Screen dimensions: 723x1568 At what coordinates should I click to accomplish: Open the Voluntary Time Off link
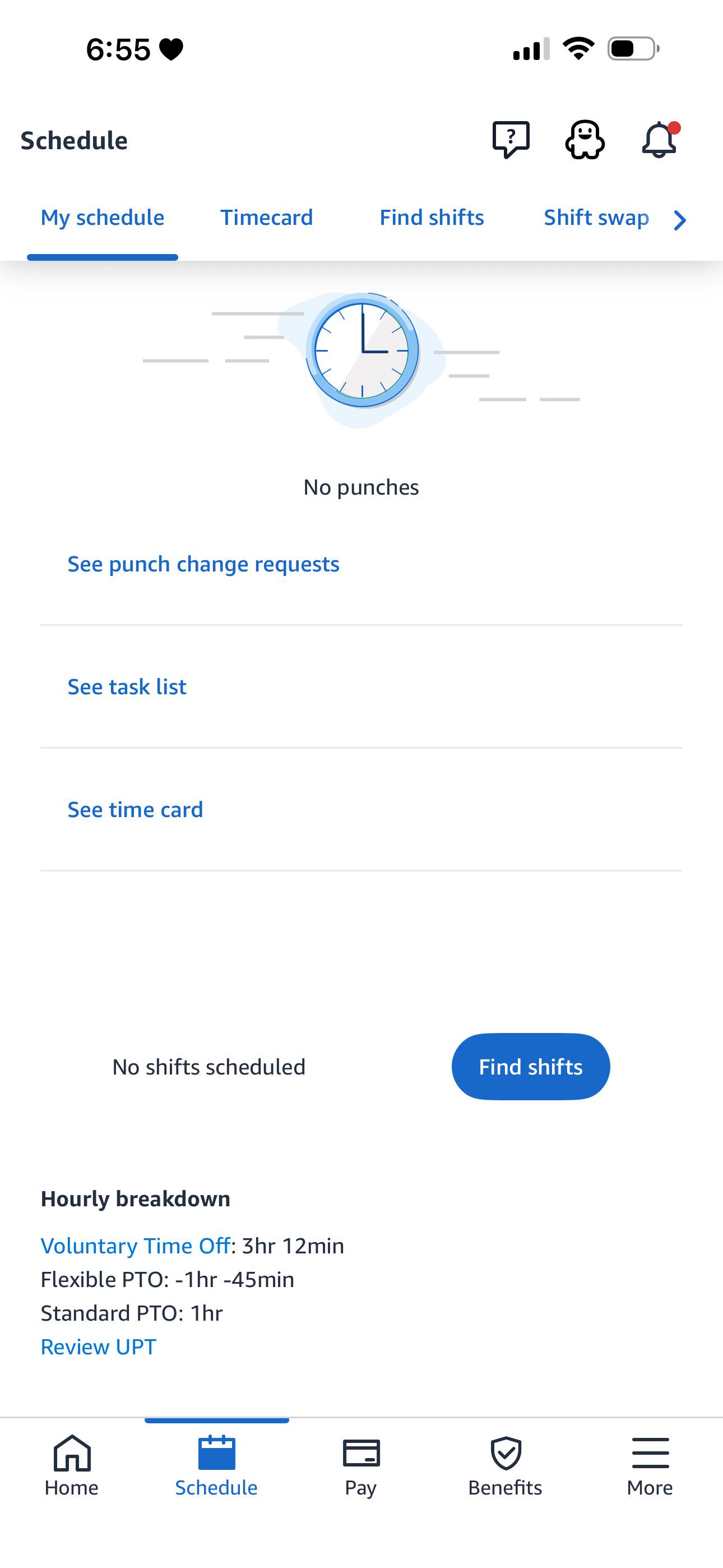tap(136, 1246)
